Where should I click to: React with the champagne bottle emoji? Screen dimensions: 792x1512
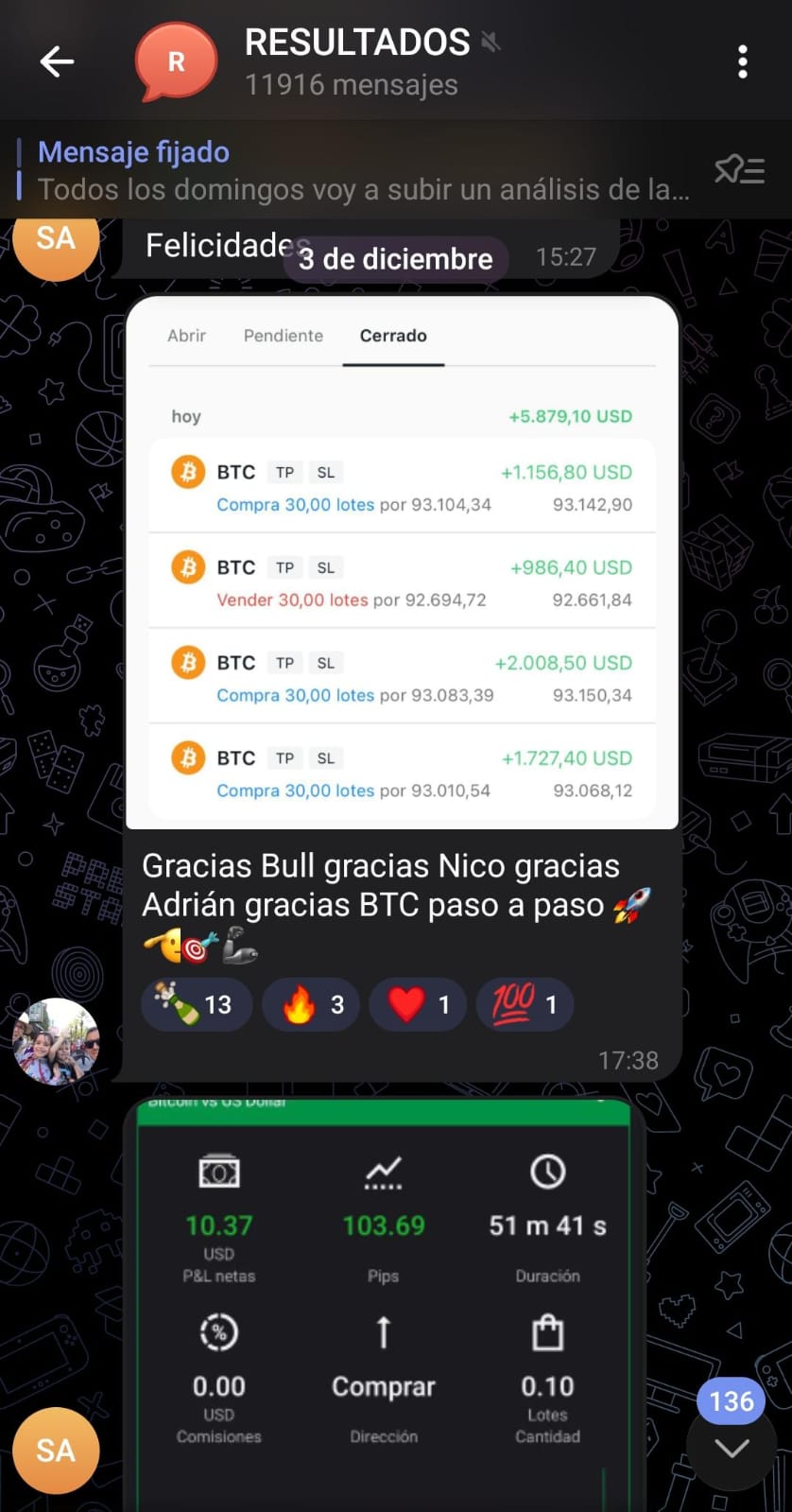[196, 1004]
